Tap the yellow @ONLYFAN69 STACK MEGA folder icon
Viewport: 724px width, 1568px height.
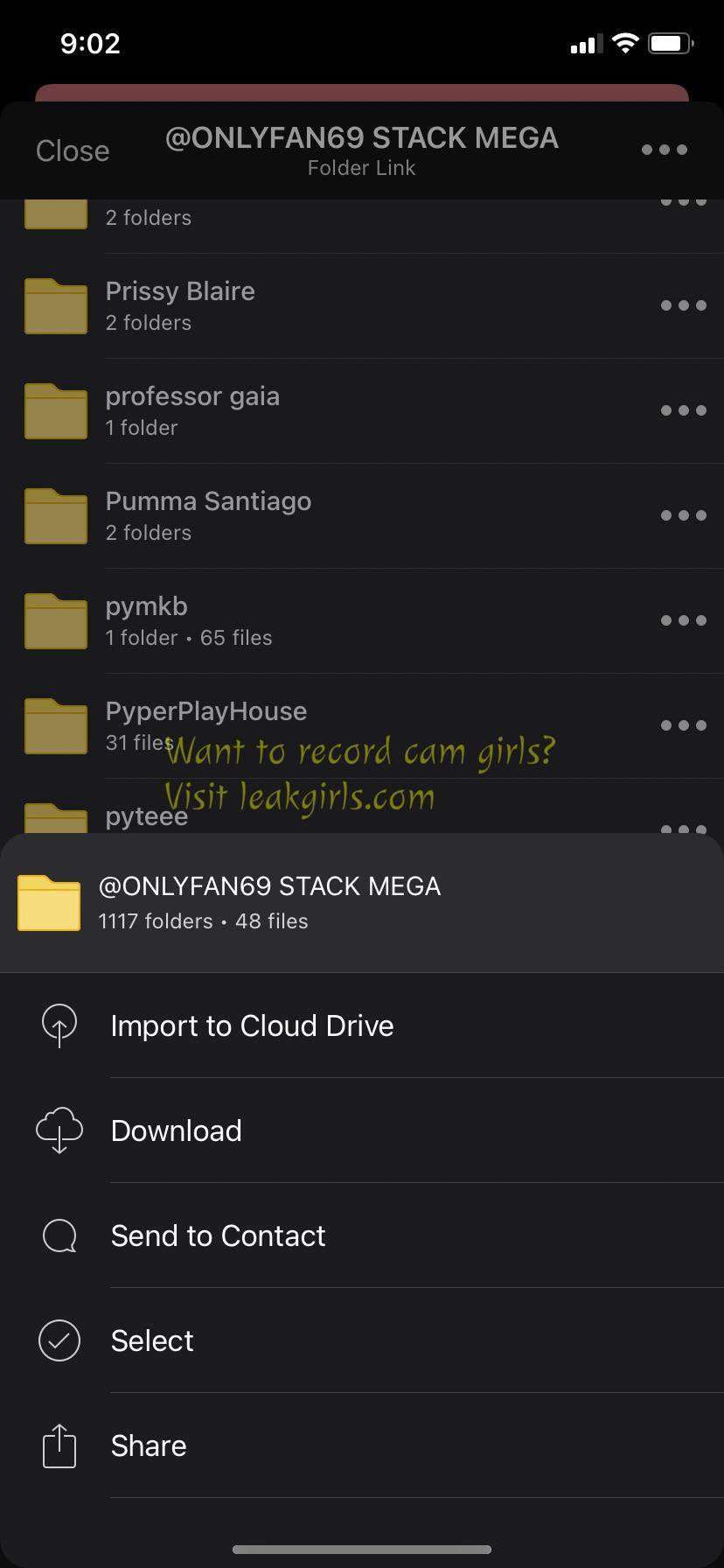[48, 902]
